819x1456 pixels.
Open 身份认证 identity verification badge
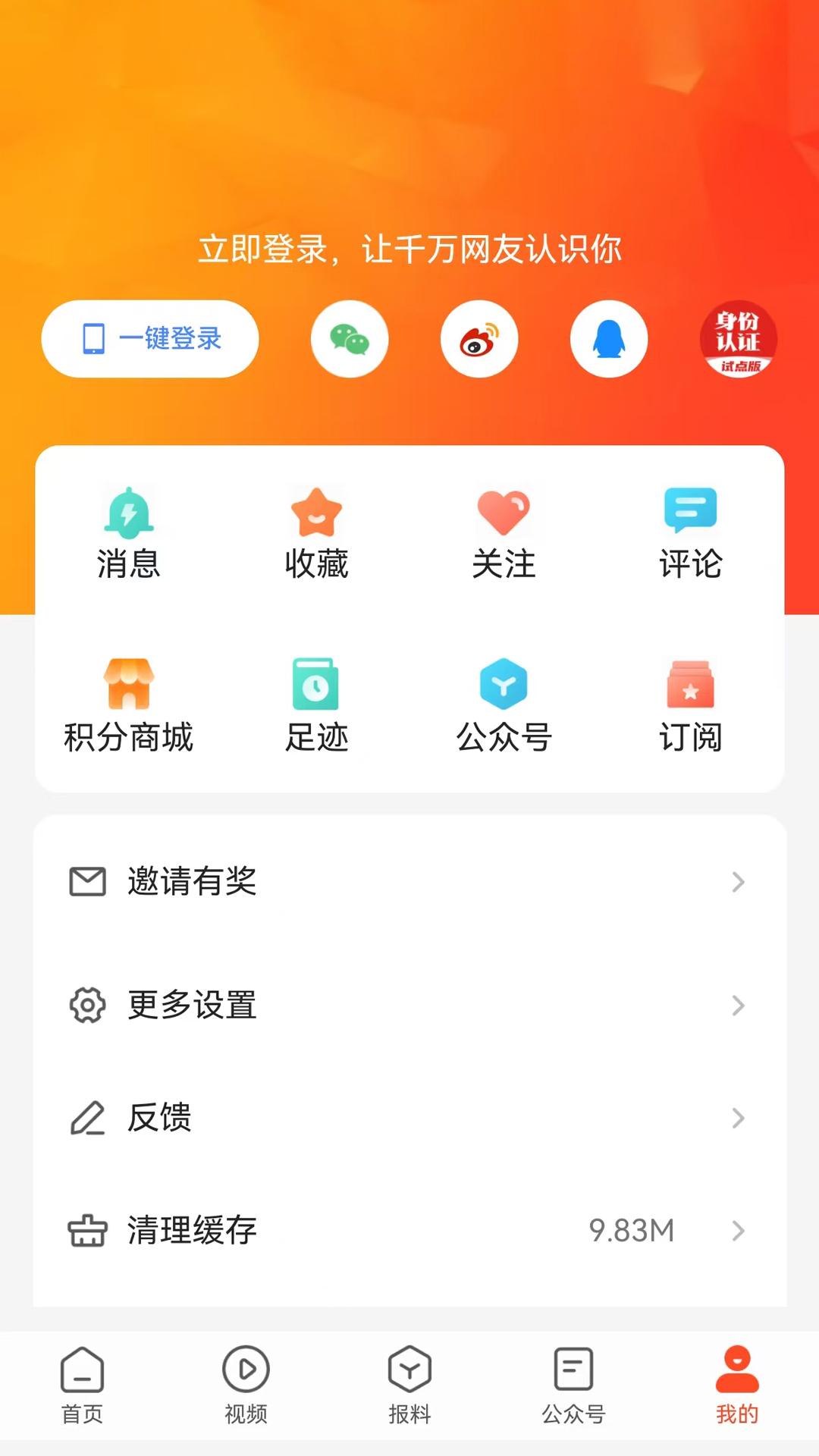[738, 339]
